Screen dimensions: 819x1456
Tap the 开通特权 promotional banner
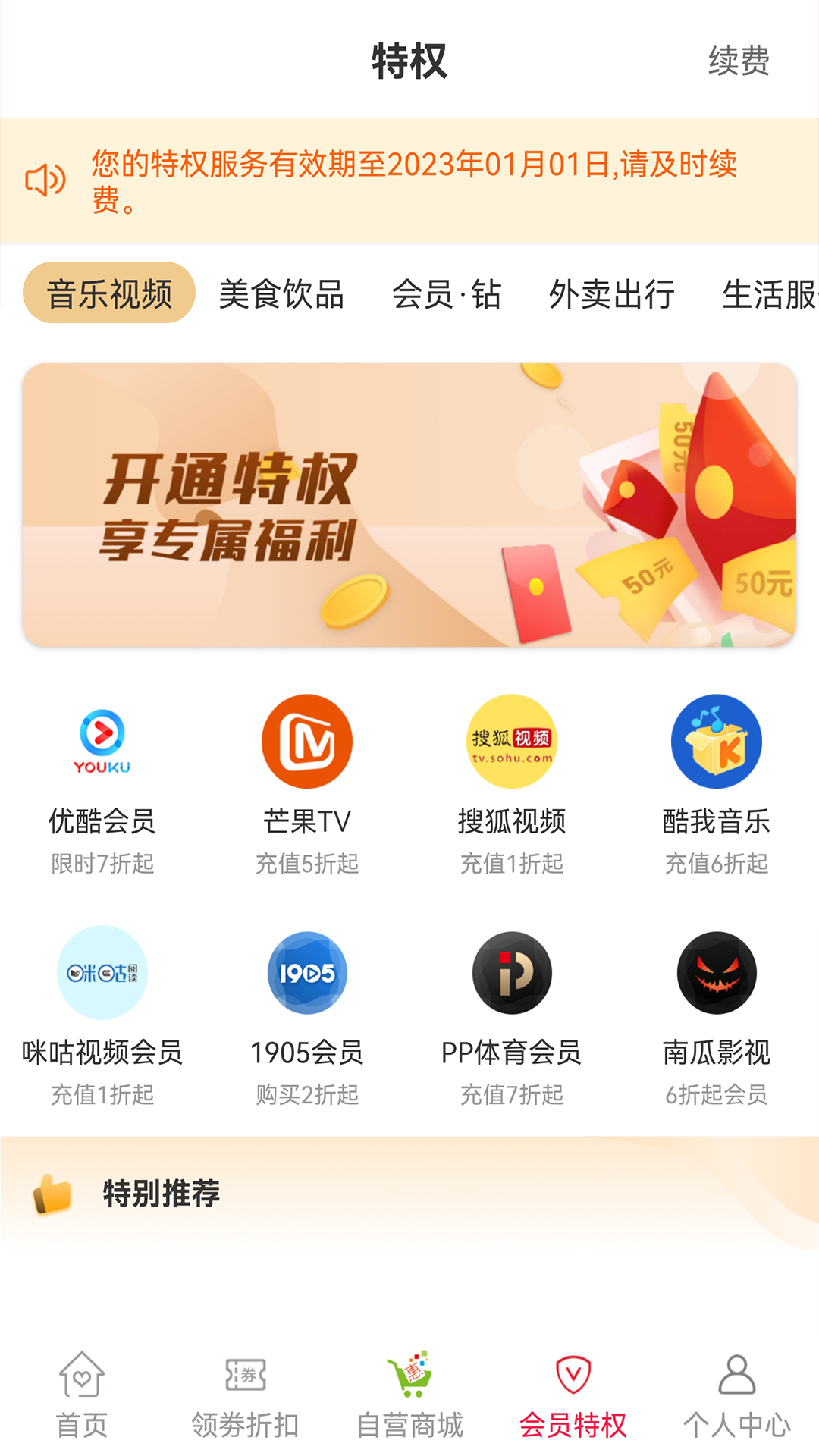coord(409,504)
